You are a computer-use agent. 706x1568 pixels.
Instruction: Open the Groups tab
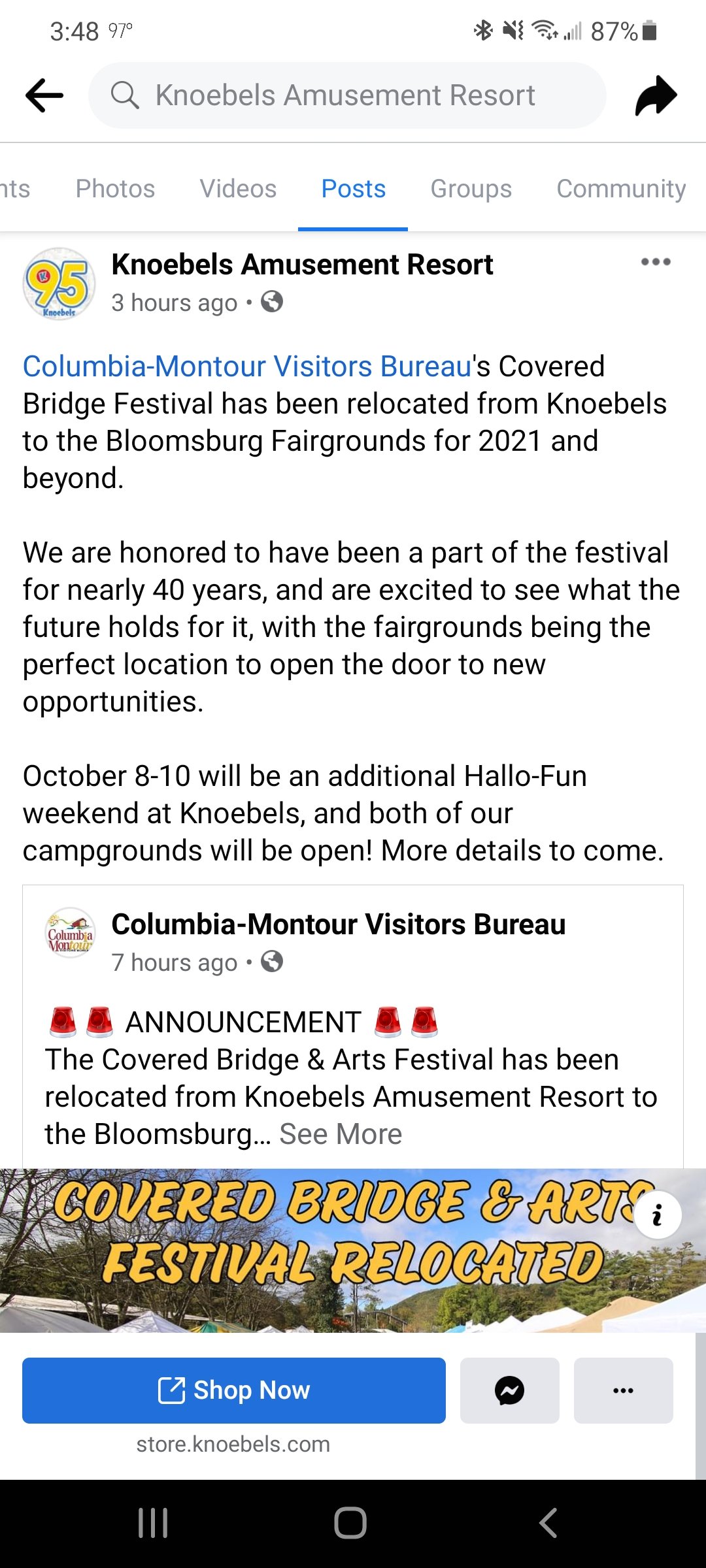pos(471,189)
